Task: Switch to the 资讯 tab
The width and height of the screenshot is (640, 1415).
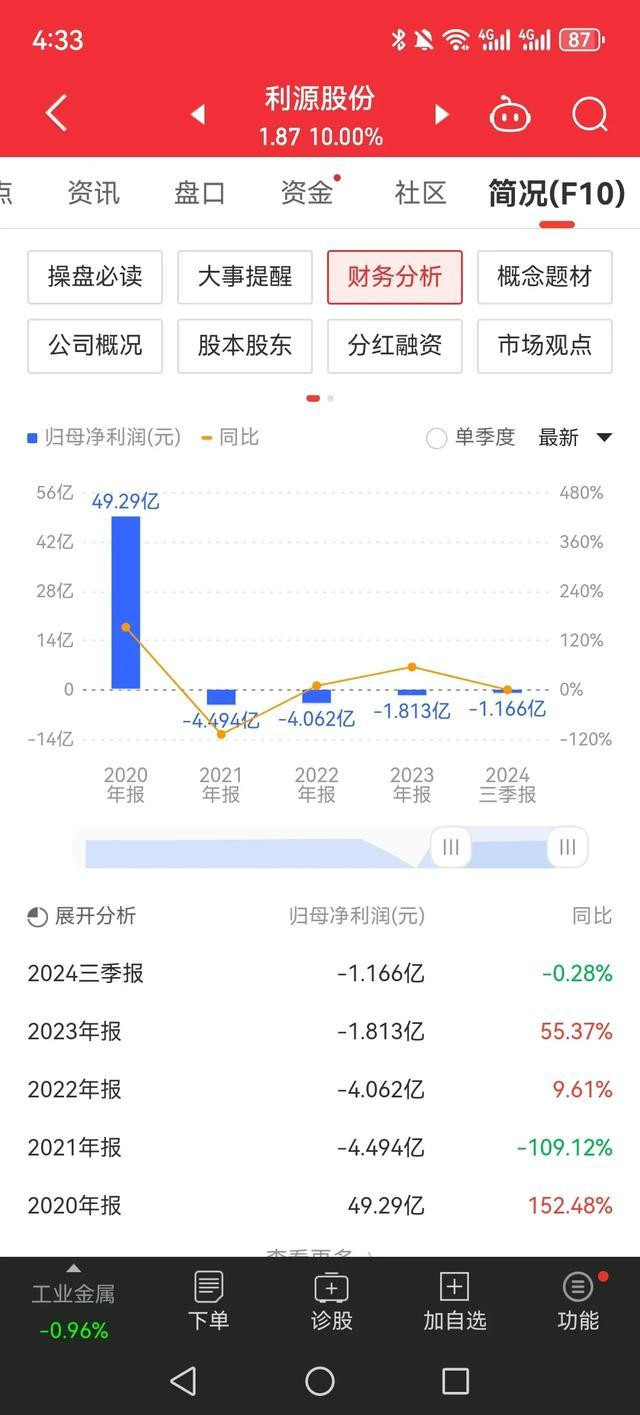Action: 94,193
